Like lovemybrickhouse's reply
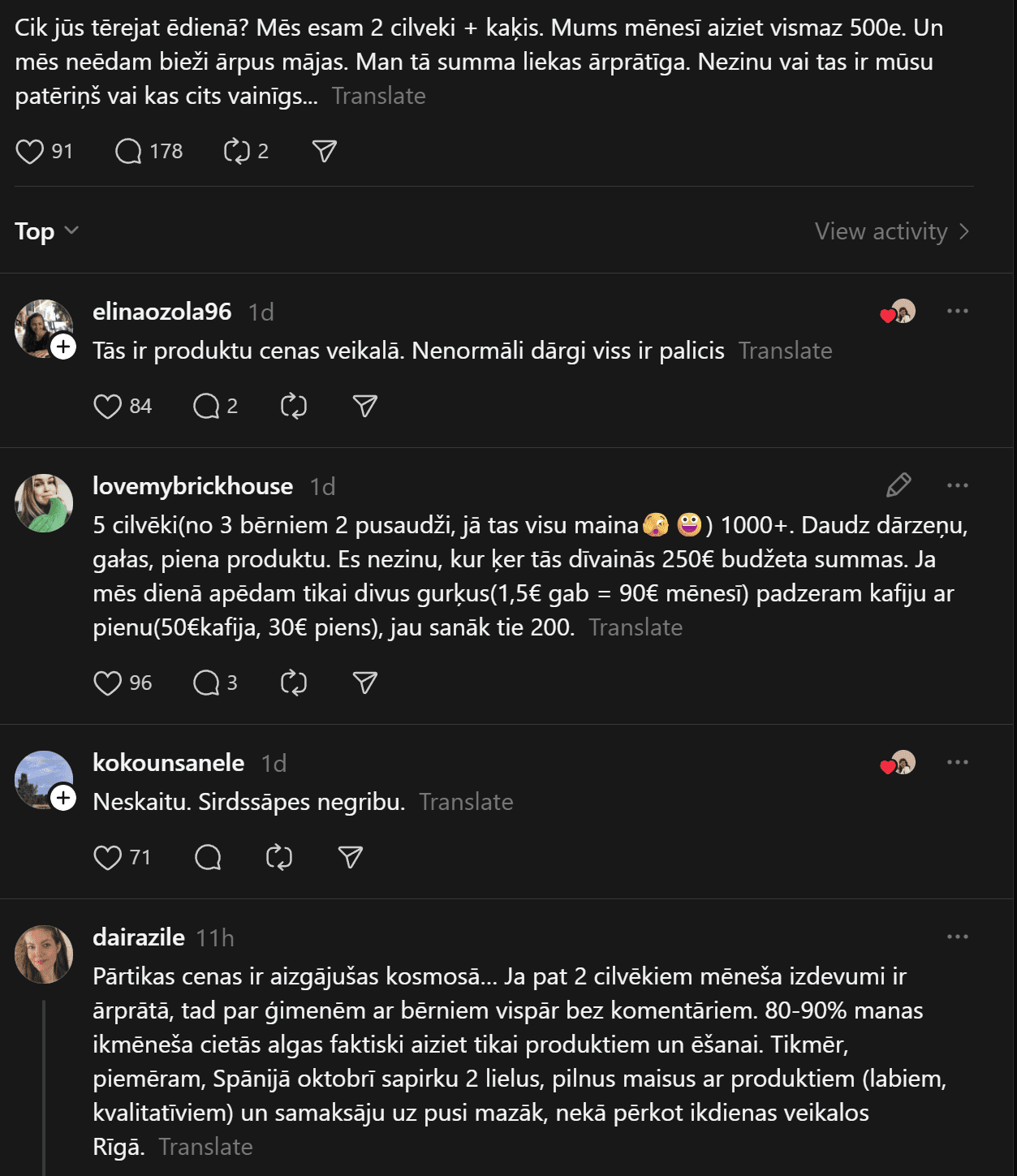Screen dimensions: 1017x1176 pos(107,683)
